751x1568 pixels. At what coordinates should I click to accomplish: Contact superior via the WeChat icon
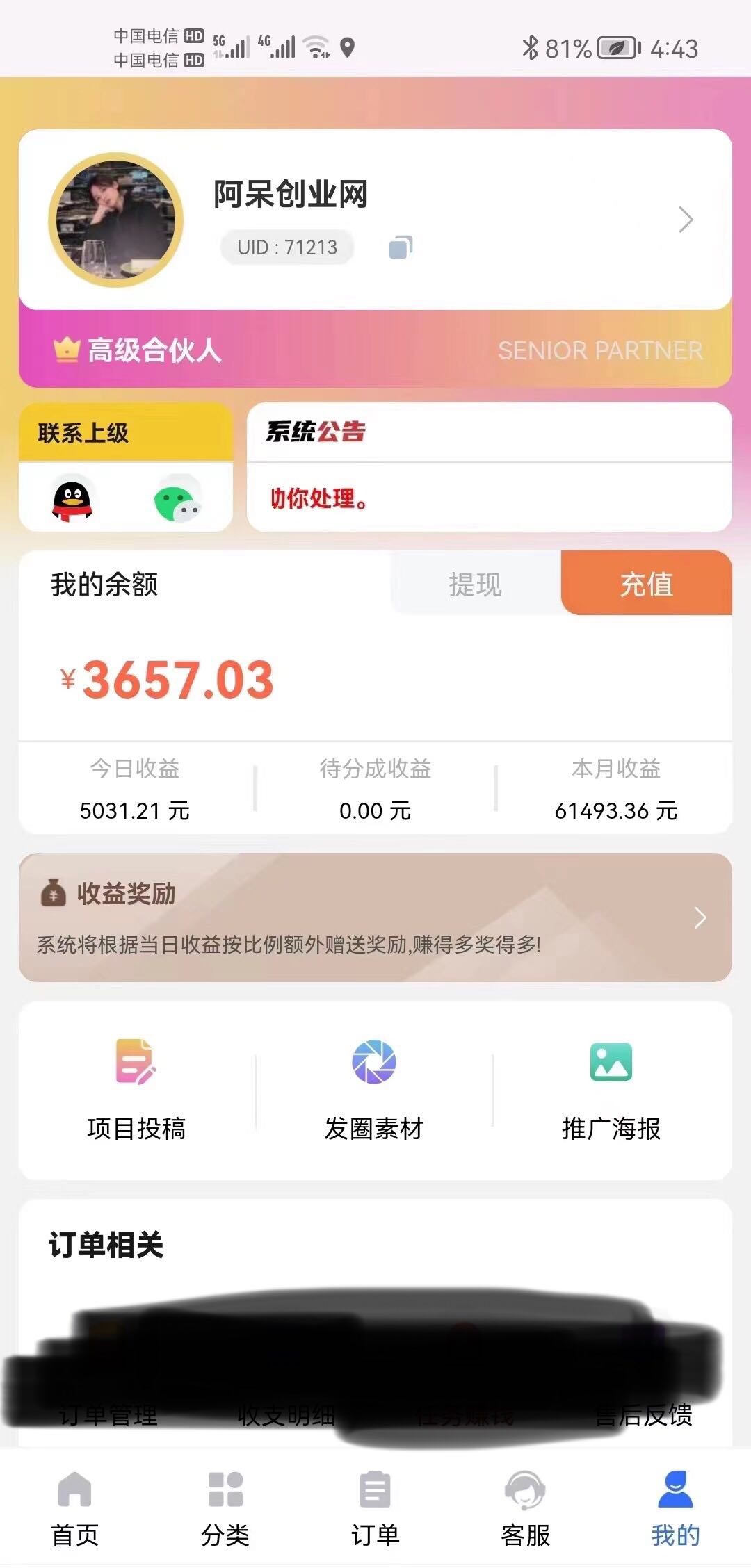177,499
